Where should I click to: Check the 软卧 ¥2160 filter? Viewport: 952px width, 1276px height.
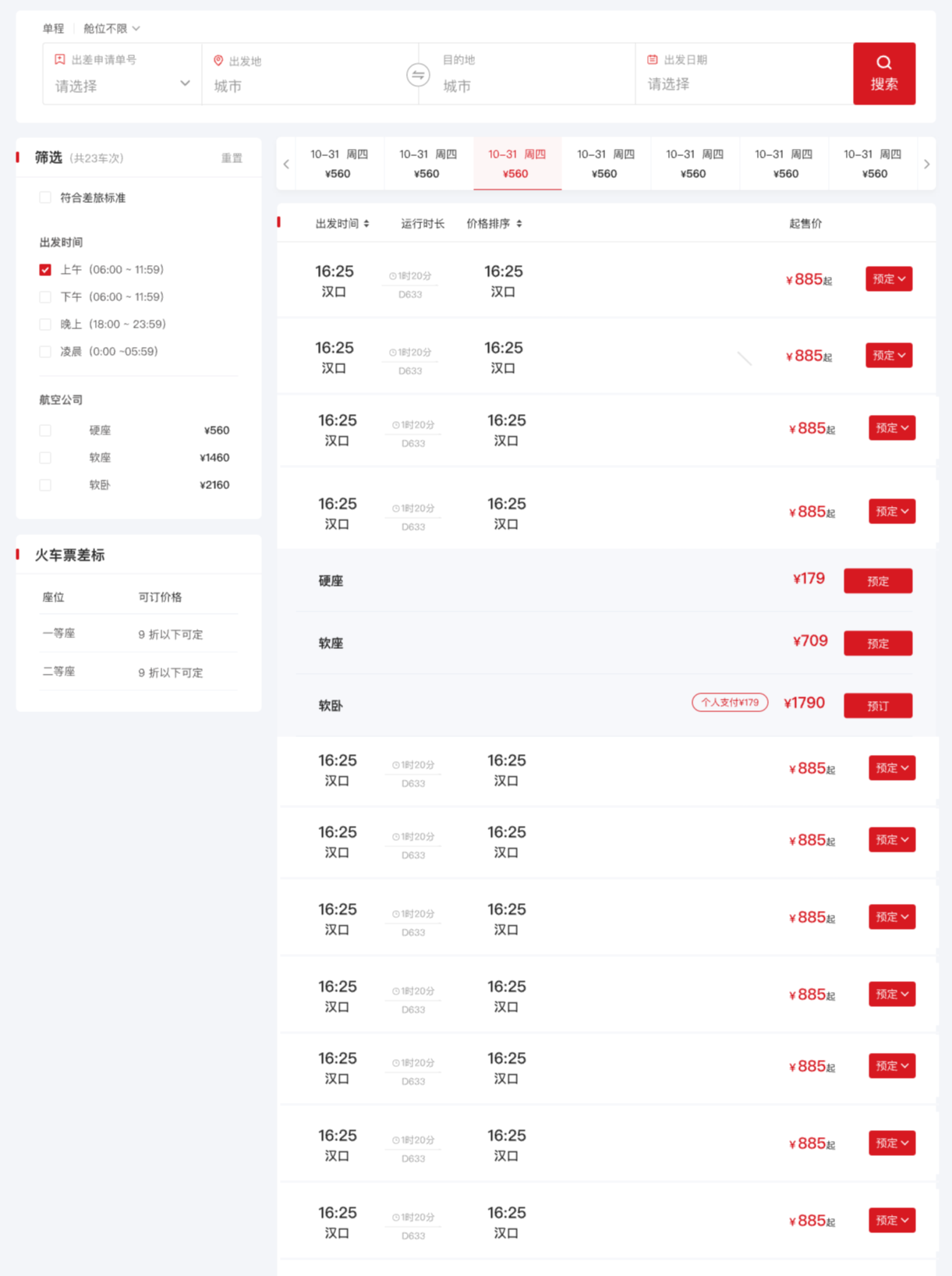(45, 485)
